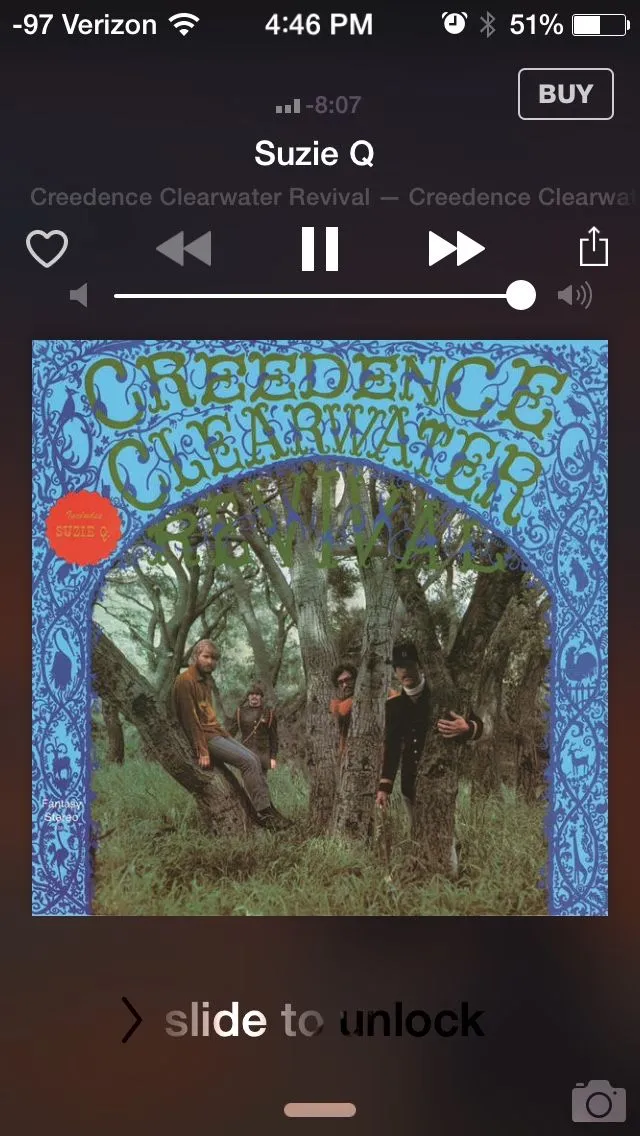640x1136 pixels.
Task: Rewind to the previous track
Action: [184, 249]
